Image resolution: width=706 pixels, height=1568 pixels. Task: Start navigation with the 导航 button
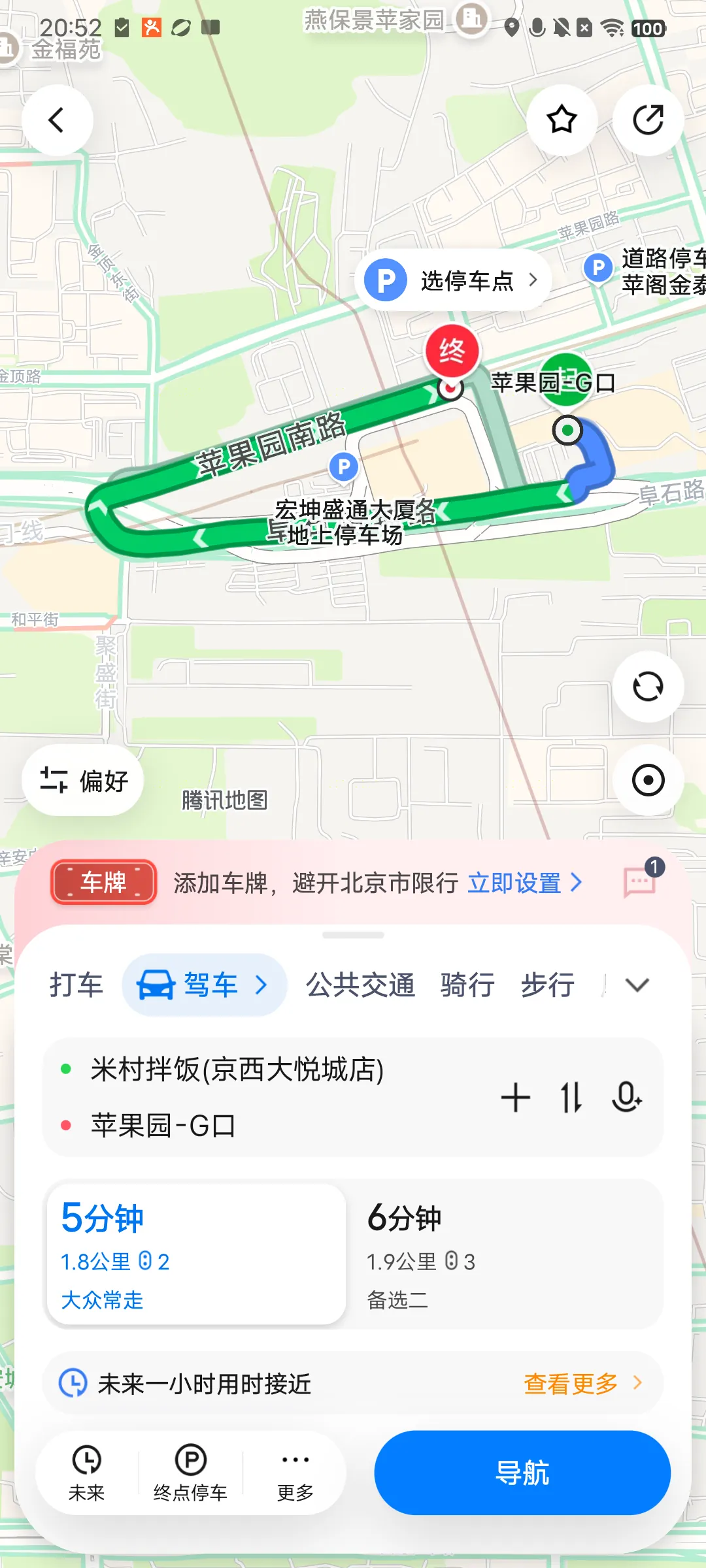coord(522,1473)
